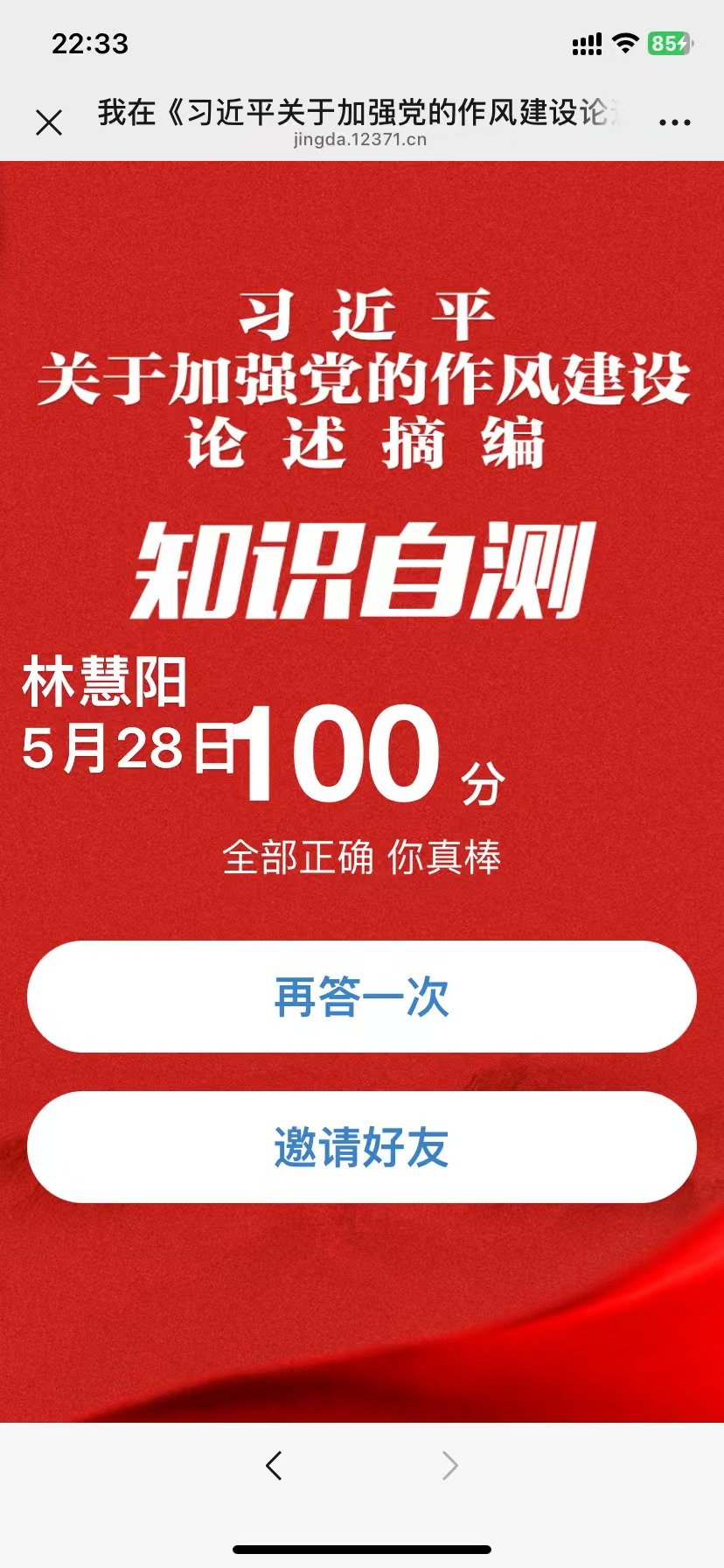
Task: Open the three-dot overflow menu
Action: tap(674, 122)
